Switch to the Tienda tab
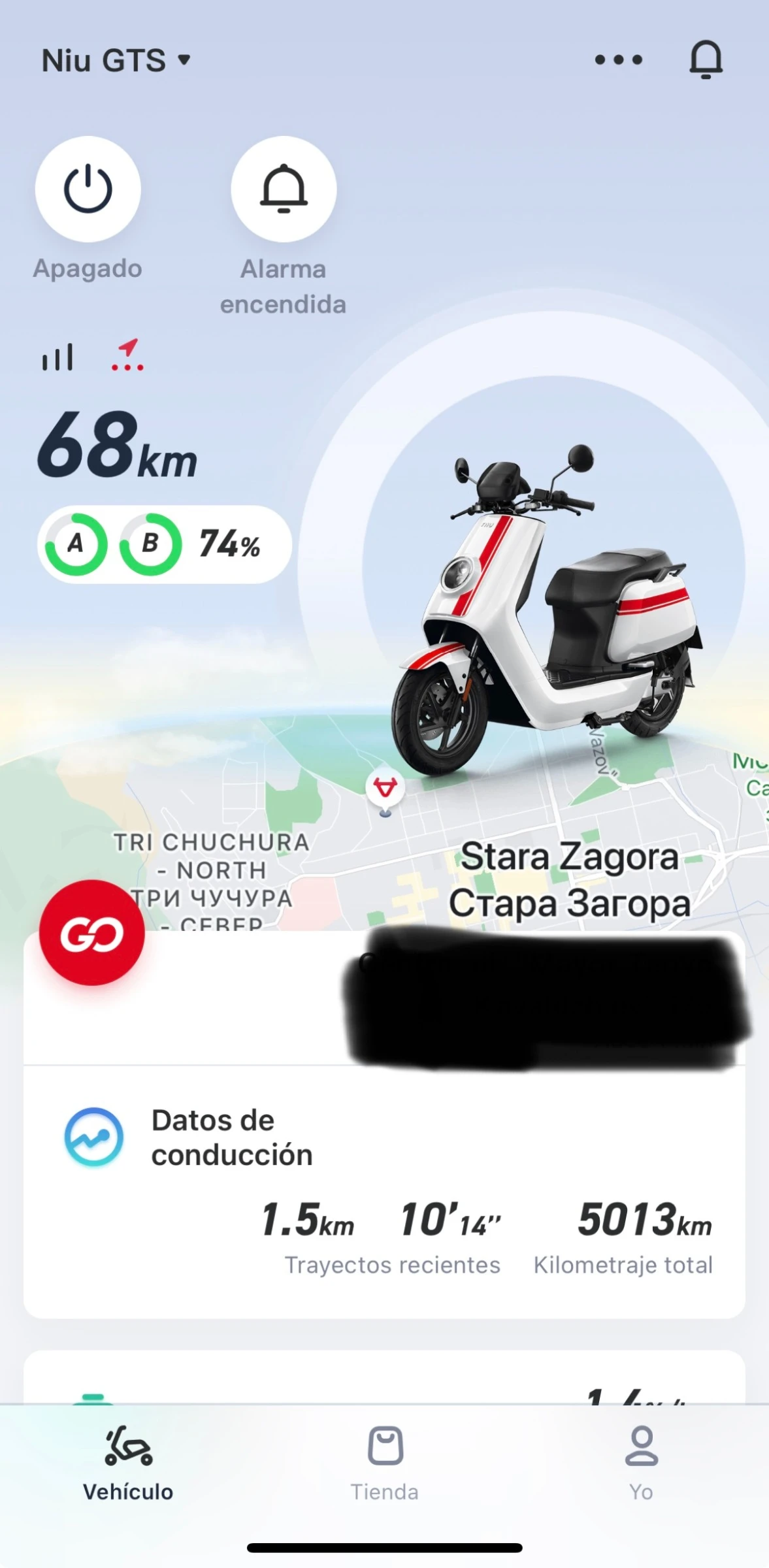Image resolution: width=769 pixels, height=1568 pixels. [x=384, y=1463]
